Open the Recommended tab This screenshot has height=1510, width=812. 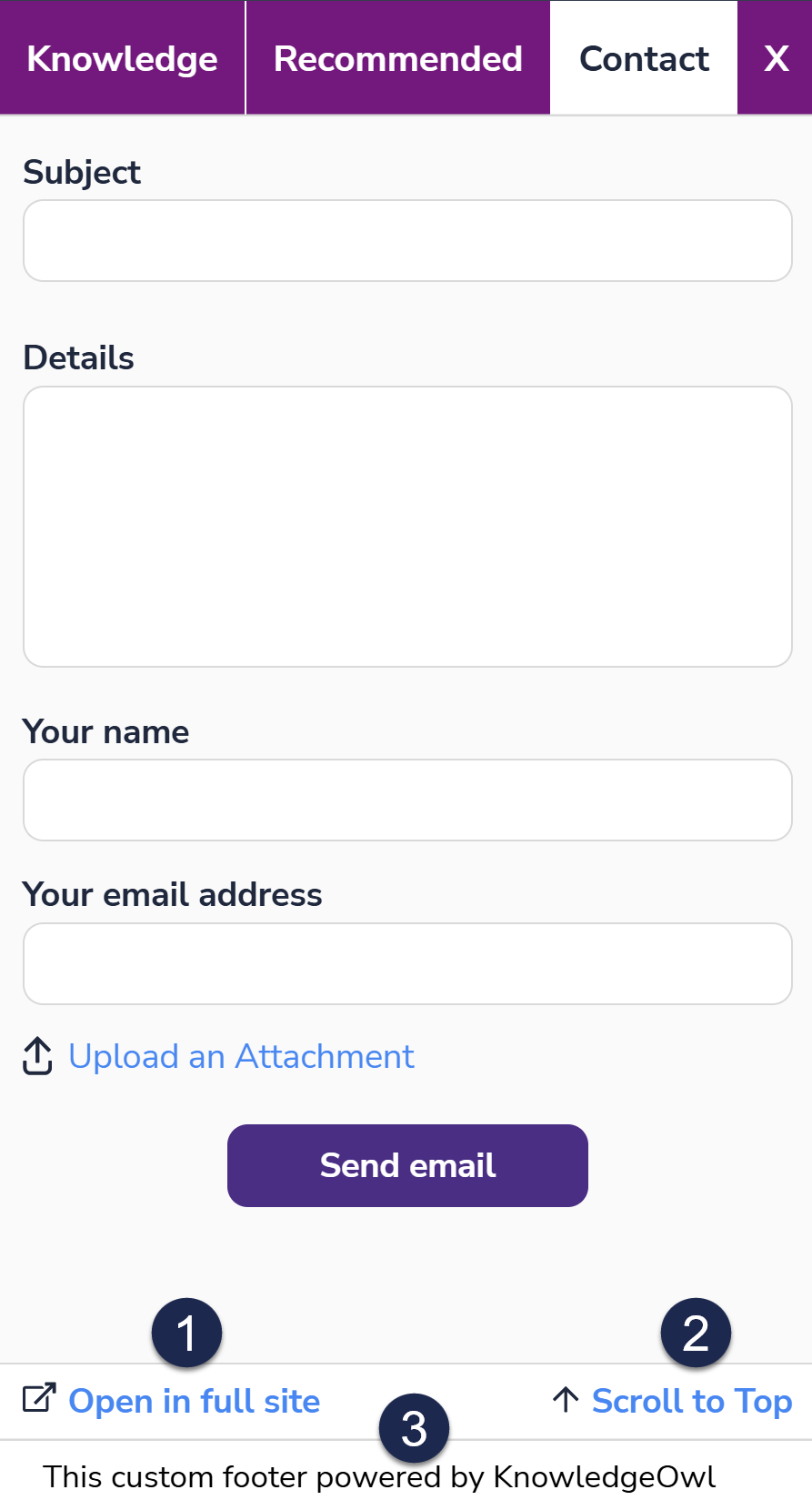click(397, 58)
